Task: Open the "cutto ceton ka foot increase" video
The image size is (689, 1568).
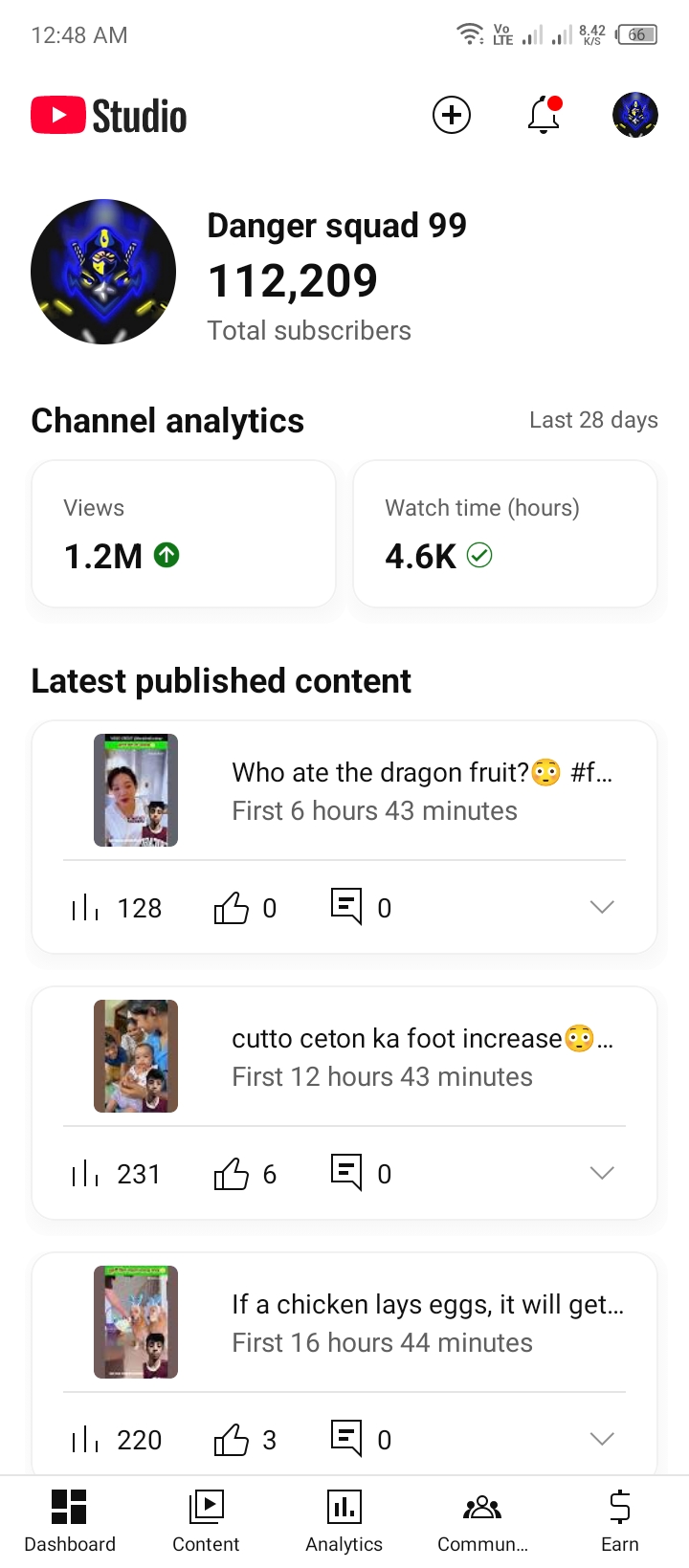Action: (x=344, y=1057)
